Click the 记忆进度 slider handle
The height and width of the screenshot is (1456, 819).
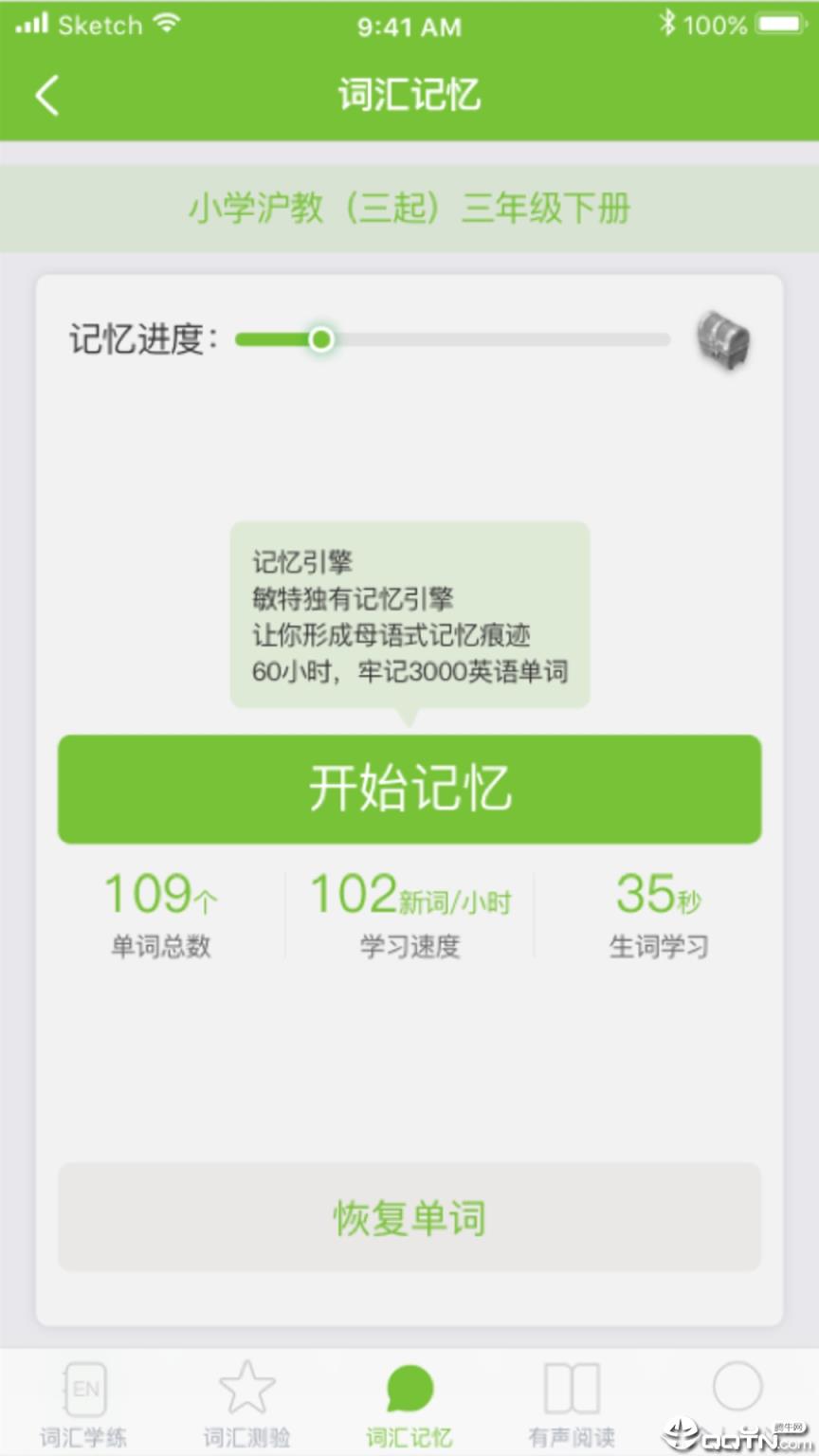point(321,339)
